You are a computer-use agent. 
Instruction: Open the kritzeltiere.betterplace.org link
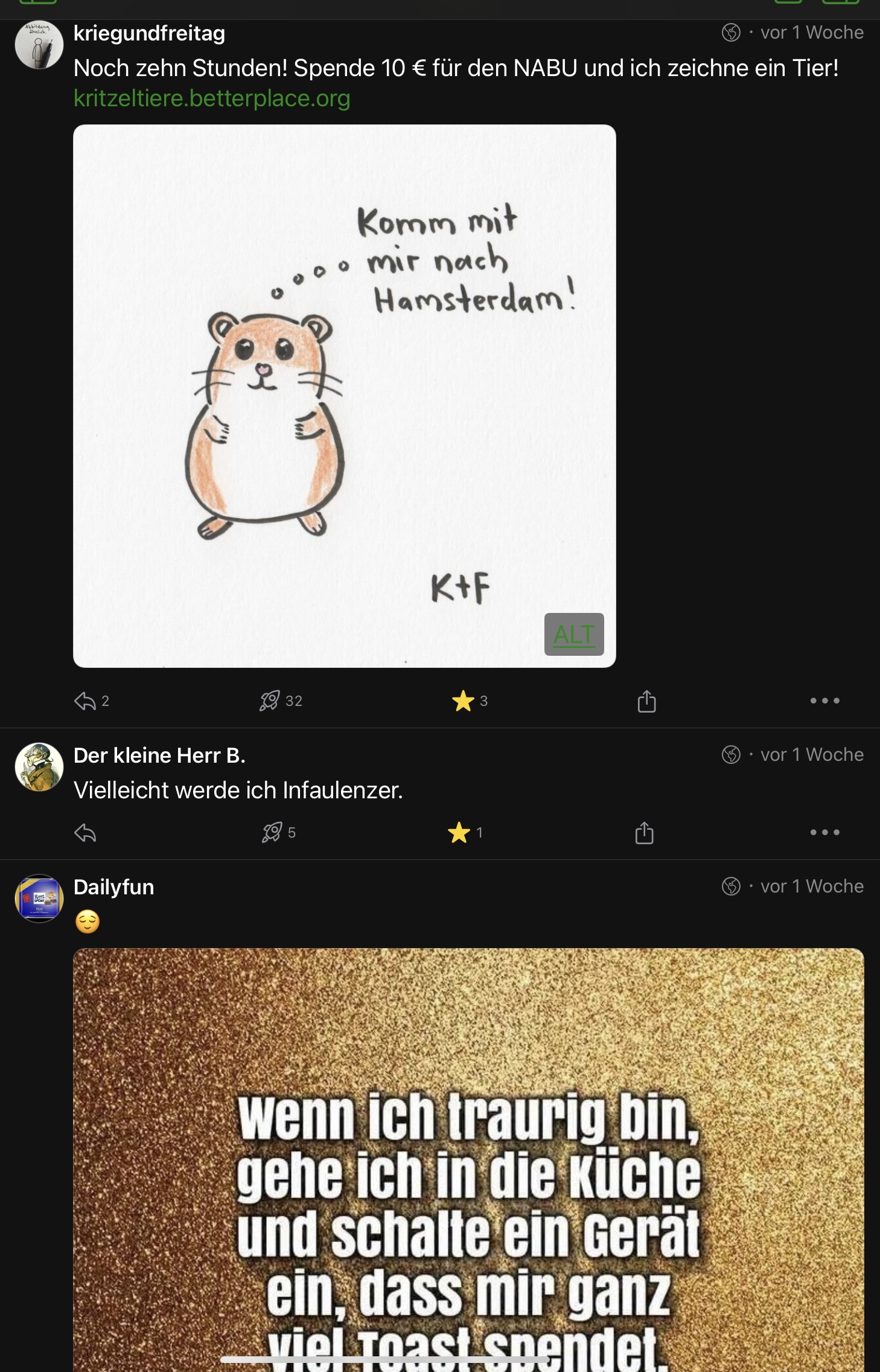[x=212, y=98]
